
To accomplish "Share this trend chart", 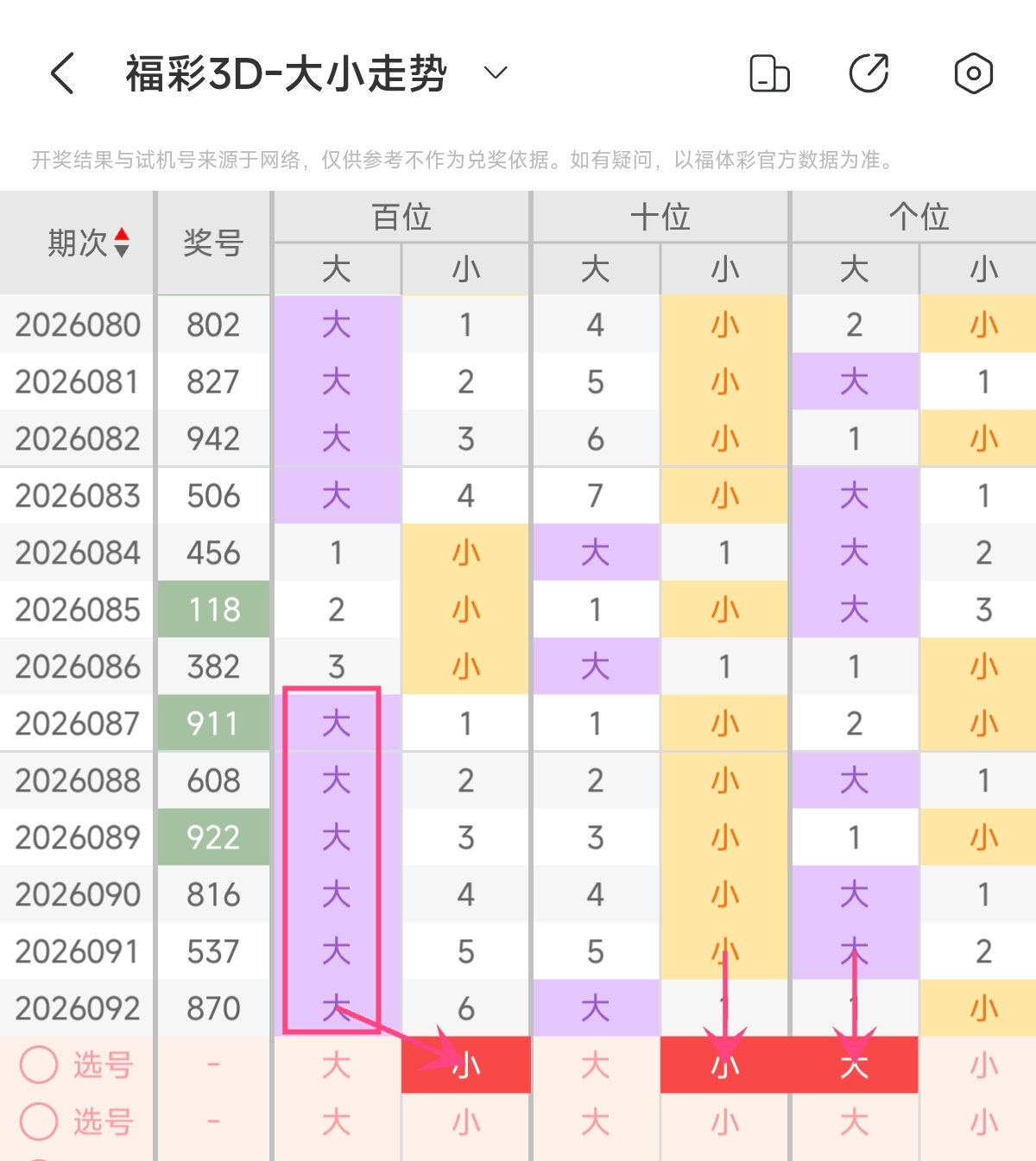I will [x=869, y=73].
